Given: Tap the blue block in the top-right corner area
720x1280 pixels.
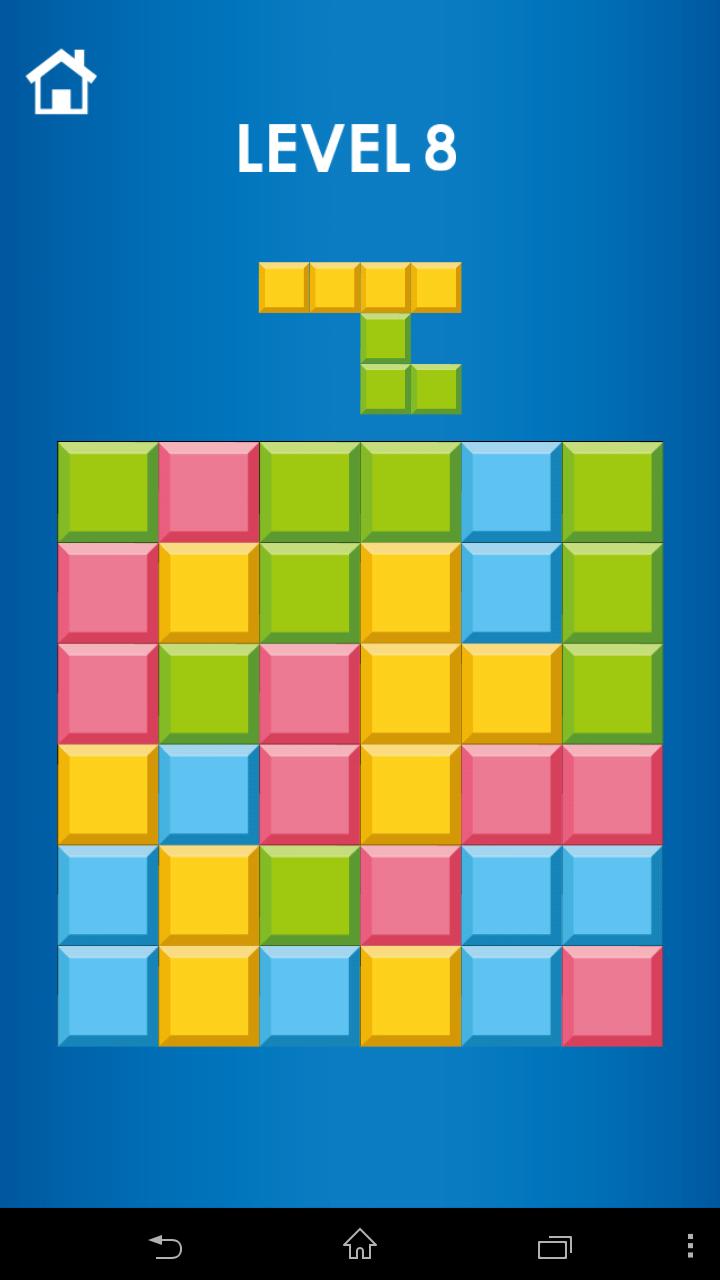Looking at the screenshot, I should (x=510, y=490).
